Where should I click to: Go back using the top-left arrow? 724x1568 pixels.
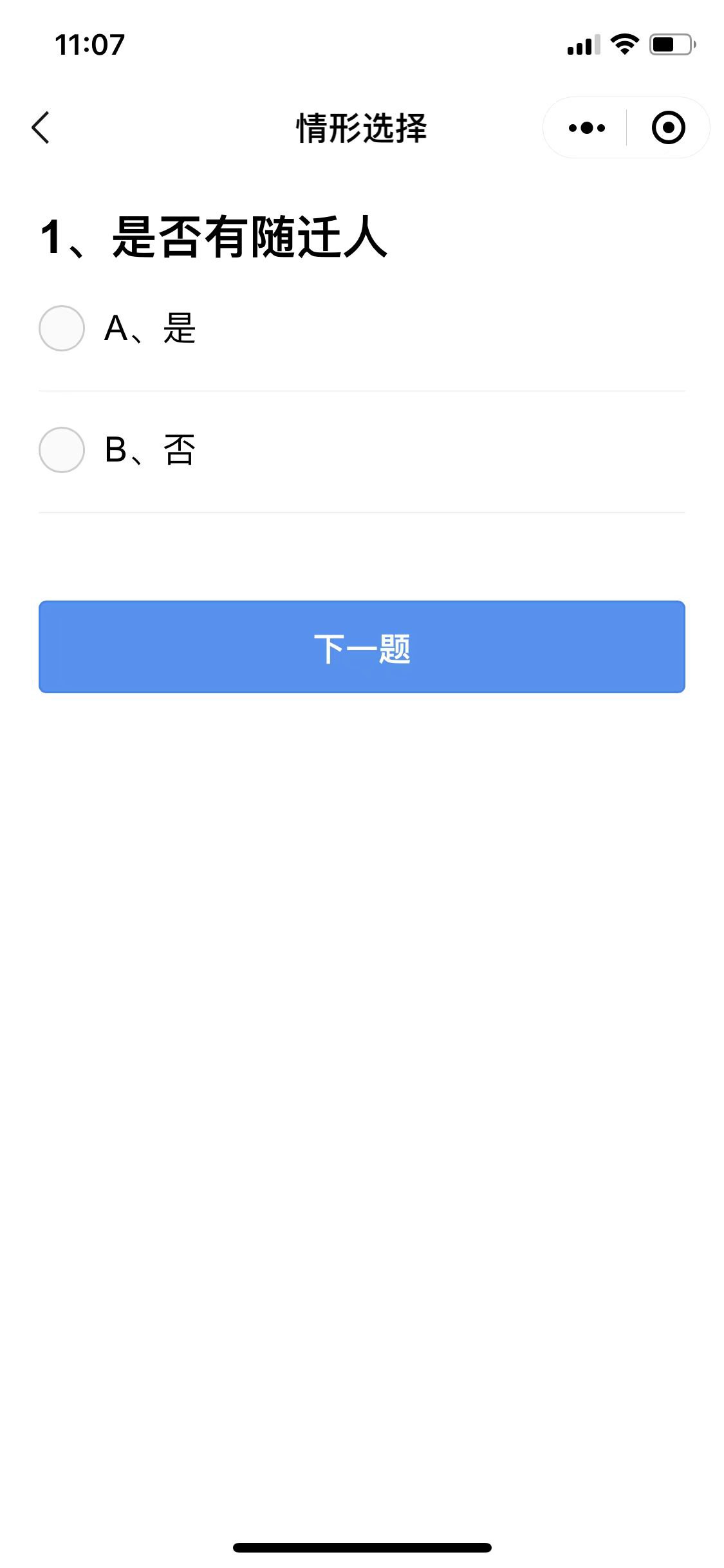coord(41,127)
